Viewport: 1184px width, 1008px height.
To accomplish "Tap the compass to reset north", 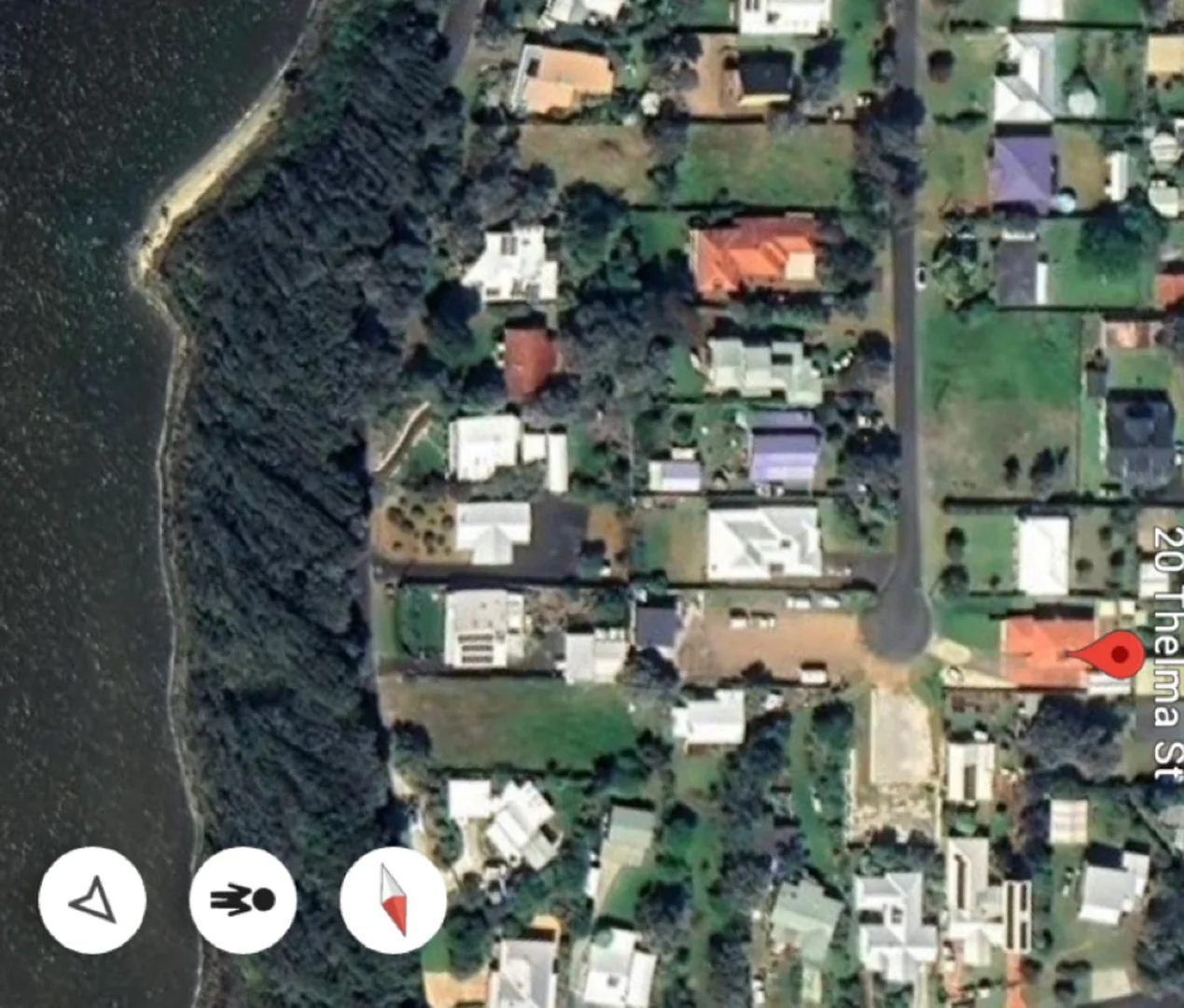I will 393,900.
